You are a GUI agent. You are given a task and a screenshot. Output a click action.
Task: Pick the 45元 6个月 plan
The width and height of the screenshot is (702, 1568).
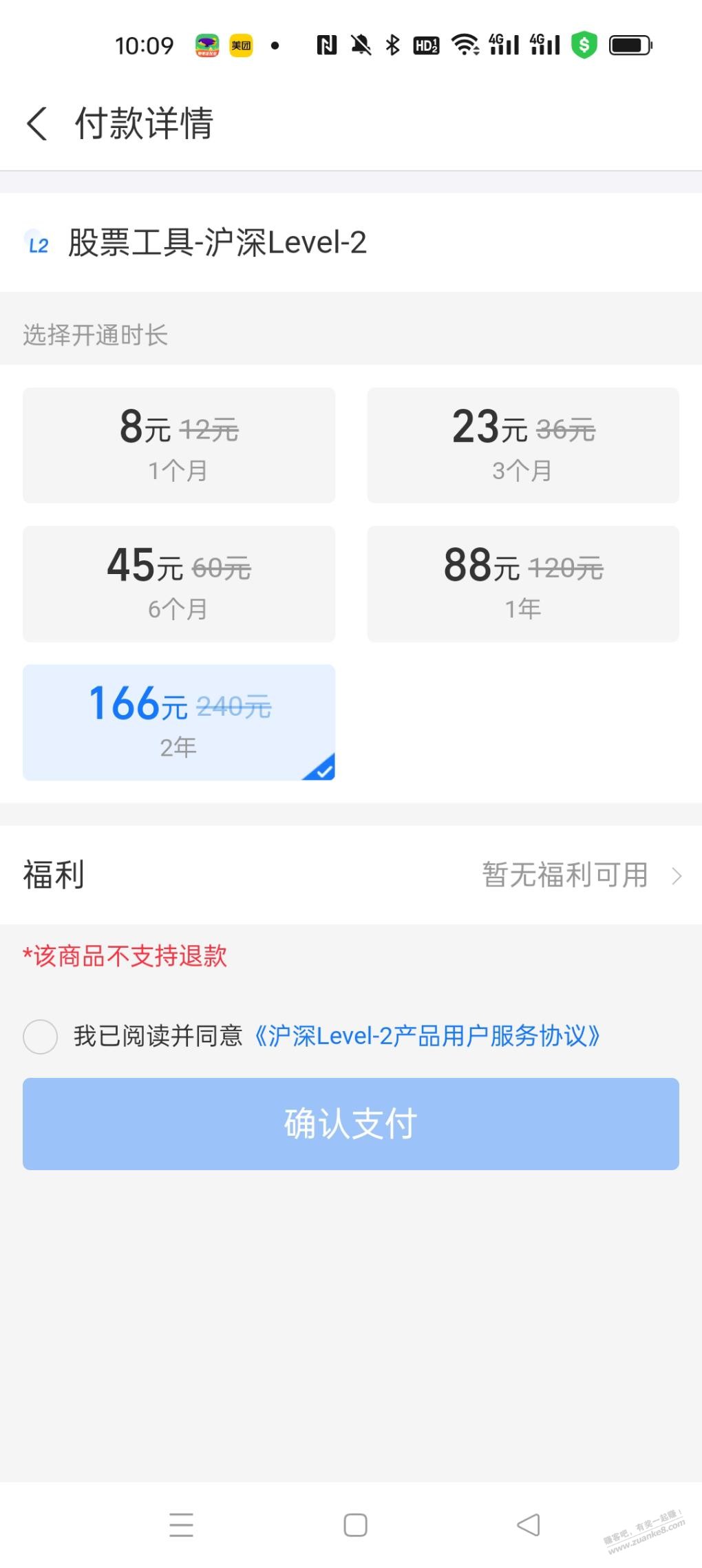(x=179, y=584)
